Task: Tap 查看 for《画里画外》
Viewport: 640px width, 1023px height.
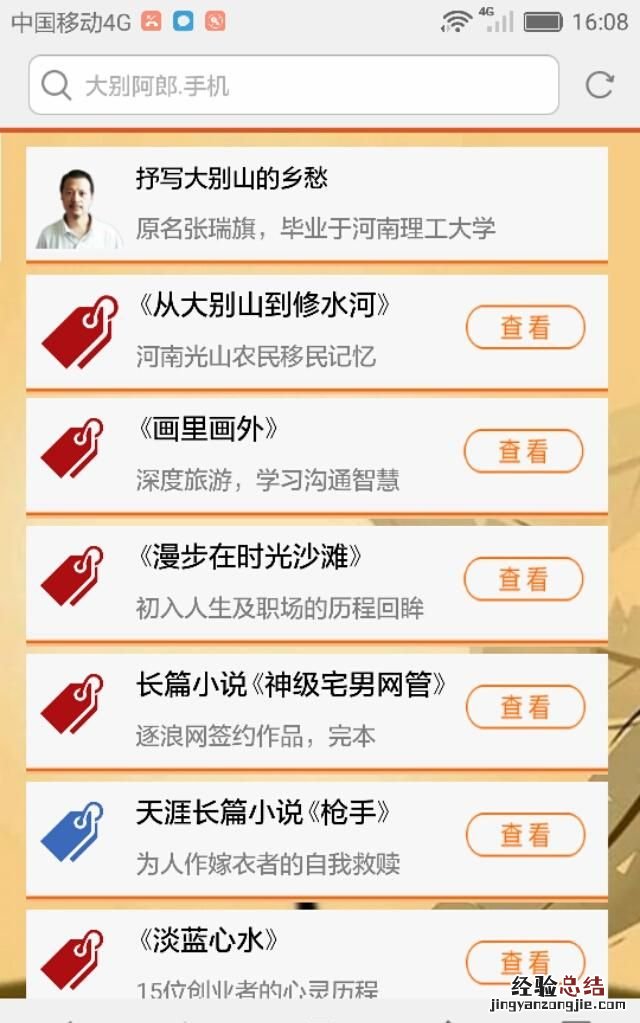Action: pyautogui.click(x=524, y=451)
